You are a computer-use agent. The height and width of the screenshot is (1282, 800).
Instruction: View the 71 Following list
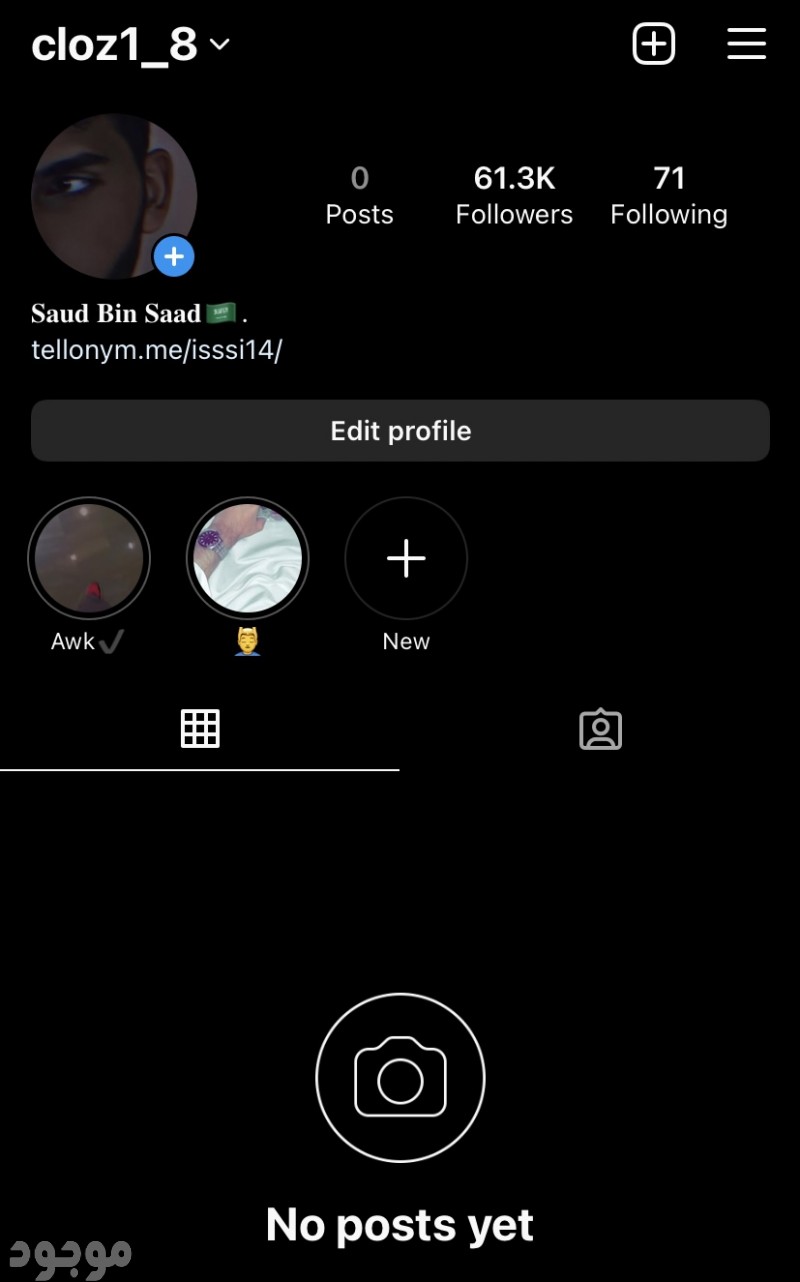pyautogui.click(x=669, y=195)
